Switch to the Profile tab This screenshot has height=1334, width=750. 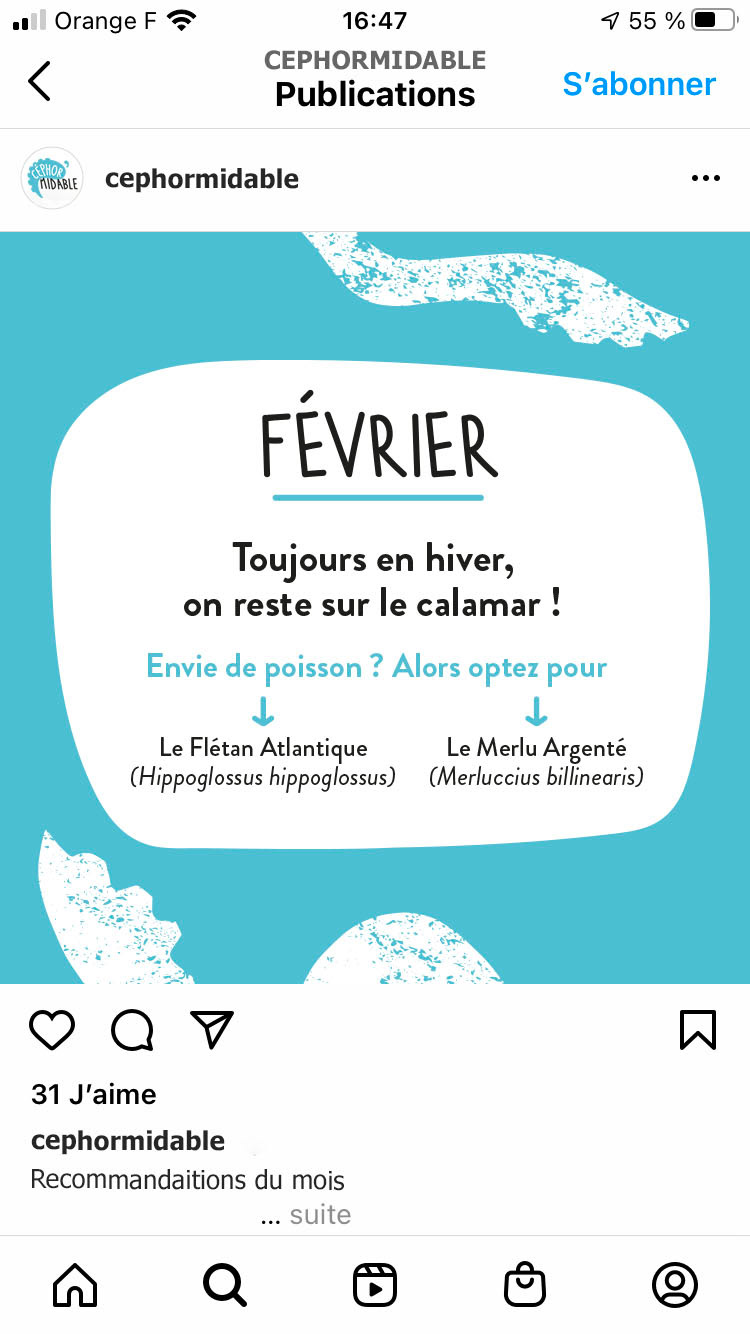pos(675,1285)
